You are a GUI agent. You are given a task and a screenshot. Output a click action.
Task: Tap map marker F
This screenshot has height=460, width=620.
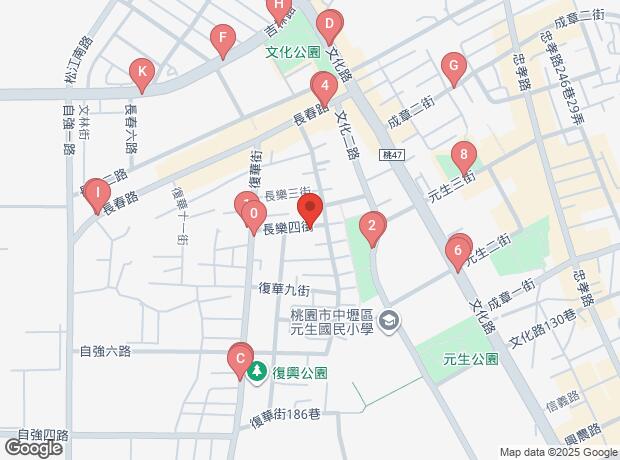tap(224, 41)
